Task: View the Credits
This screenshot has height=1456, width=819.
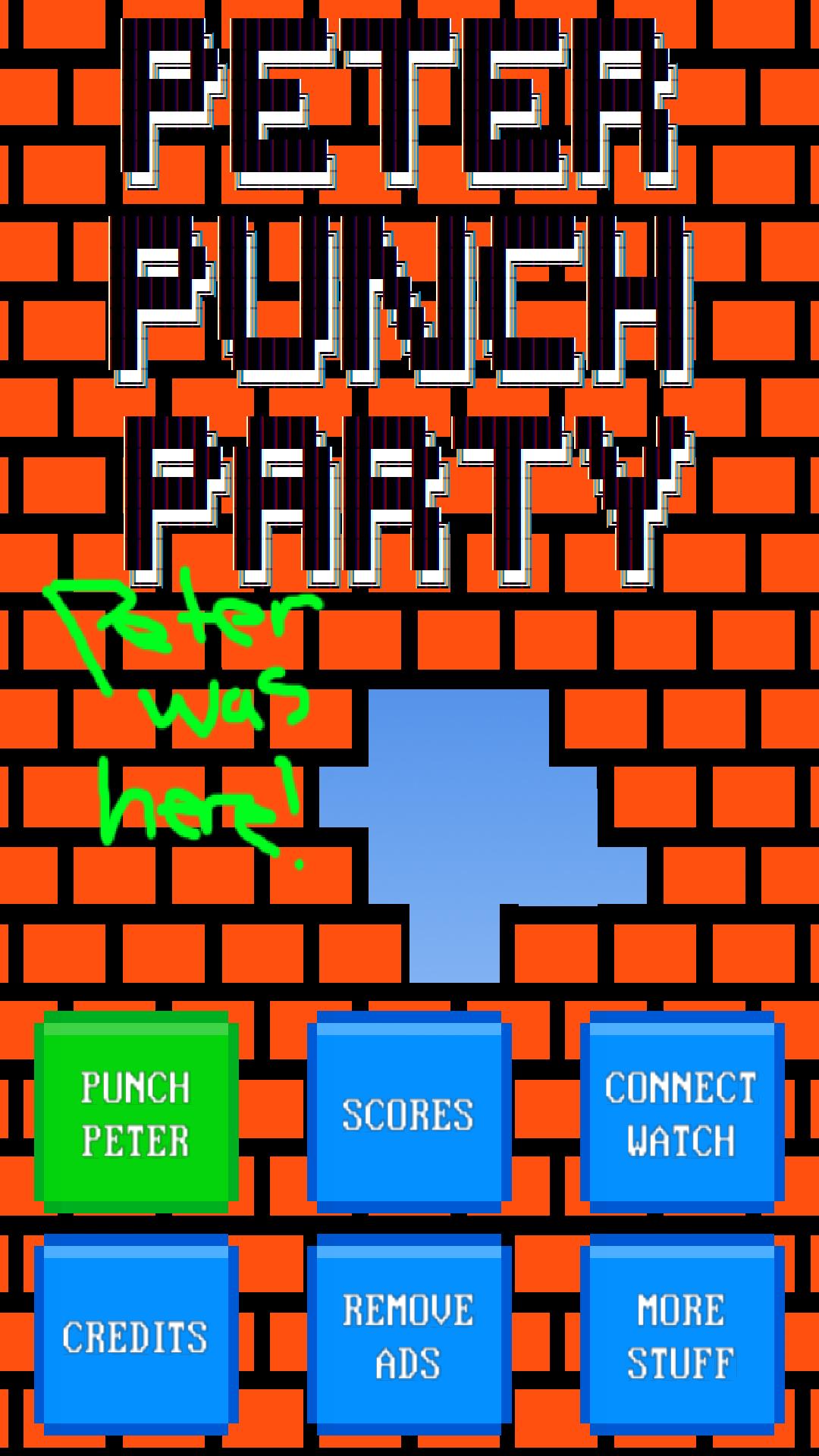Action: pos(136,1336)
